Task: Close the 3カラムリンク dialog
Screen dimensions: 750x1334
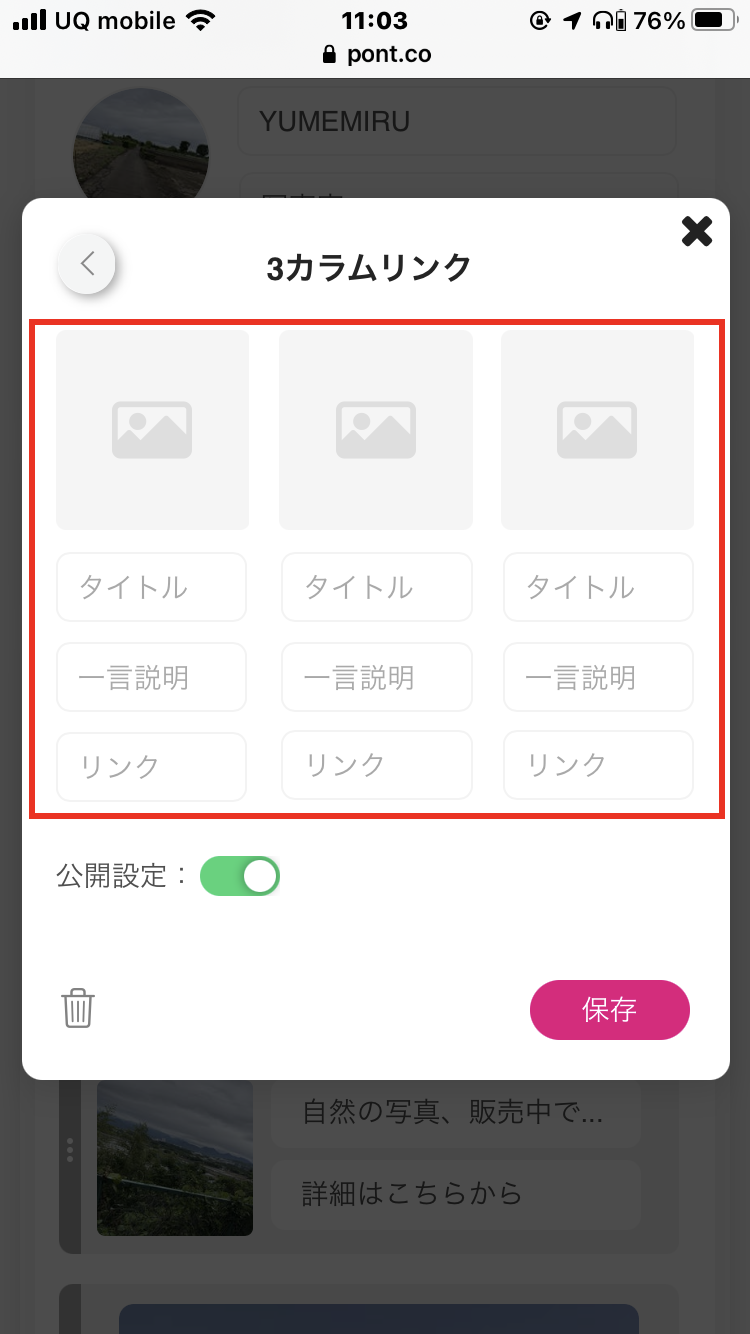Action: (696, 232)
